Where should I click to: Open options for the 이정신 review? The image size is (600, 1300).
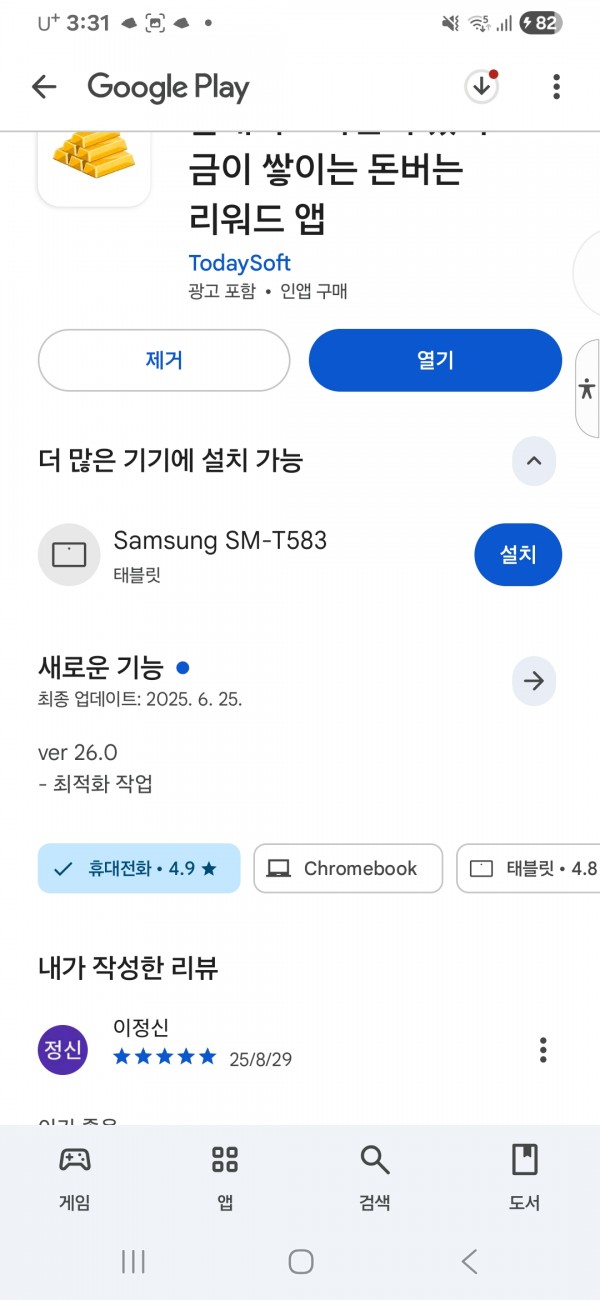543,1050
